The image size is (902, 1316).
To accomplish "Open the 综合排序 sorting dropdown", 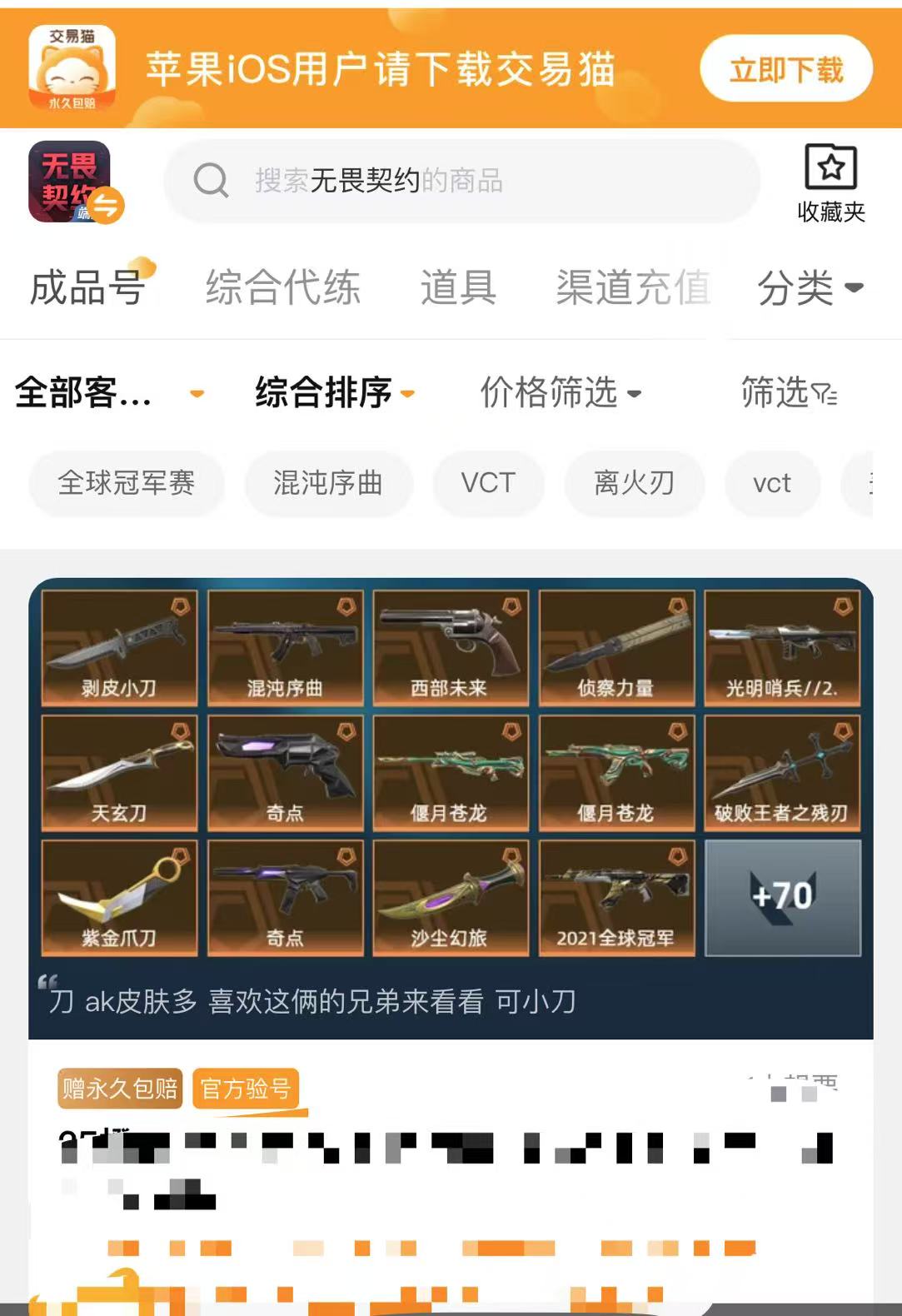I will [334, 392].
